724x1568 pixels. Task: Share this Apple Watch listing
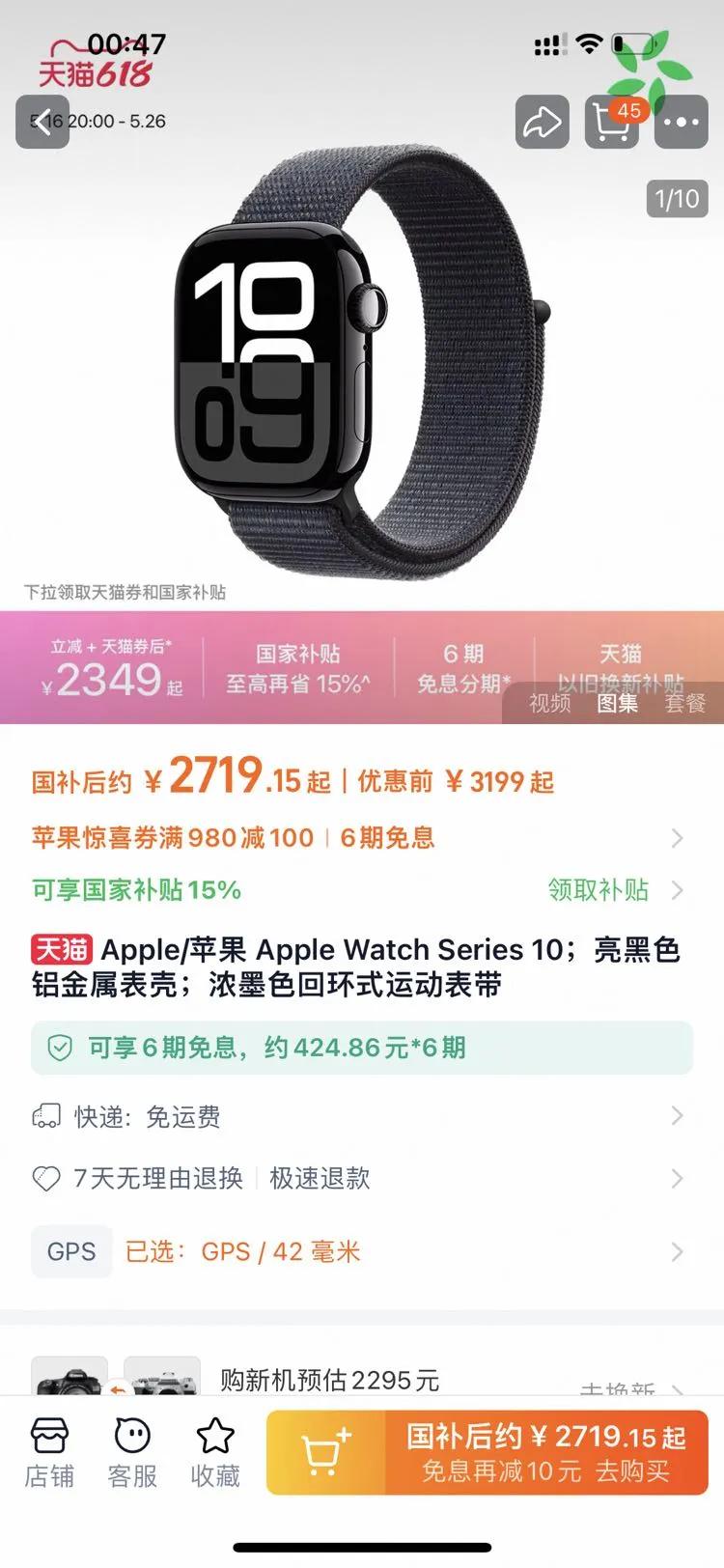542,122
